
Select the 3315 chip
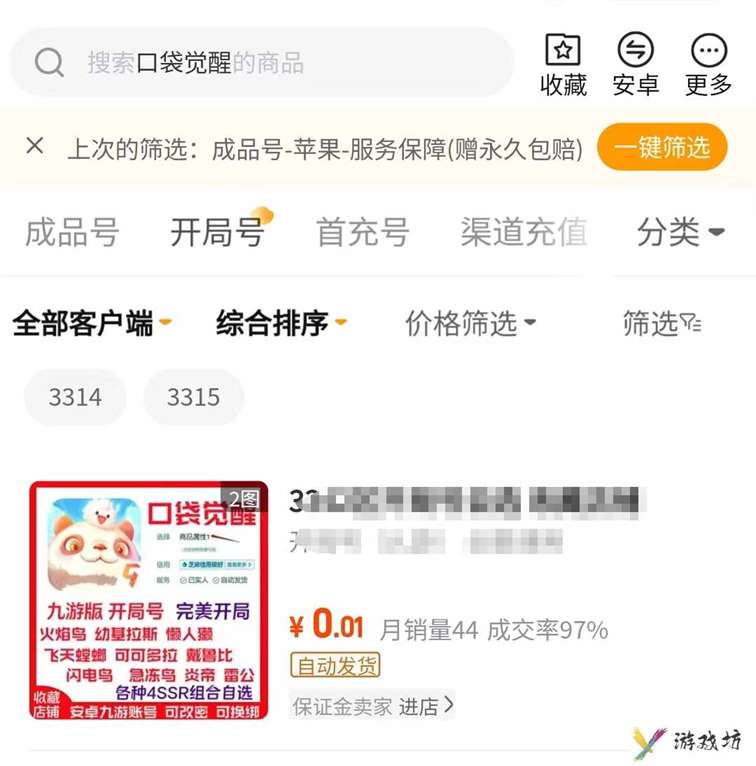[193, 398]
